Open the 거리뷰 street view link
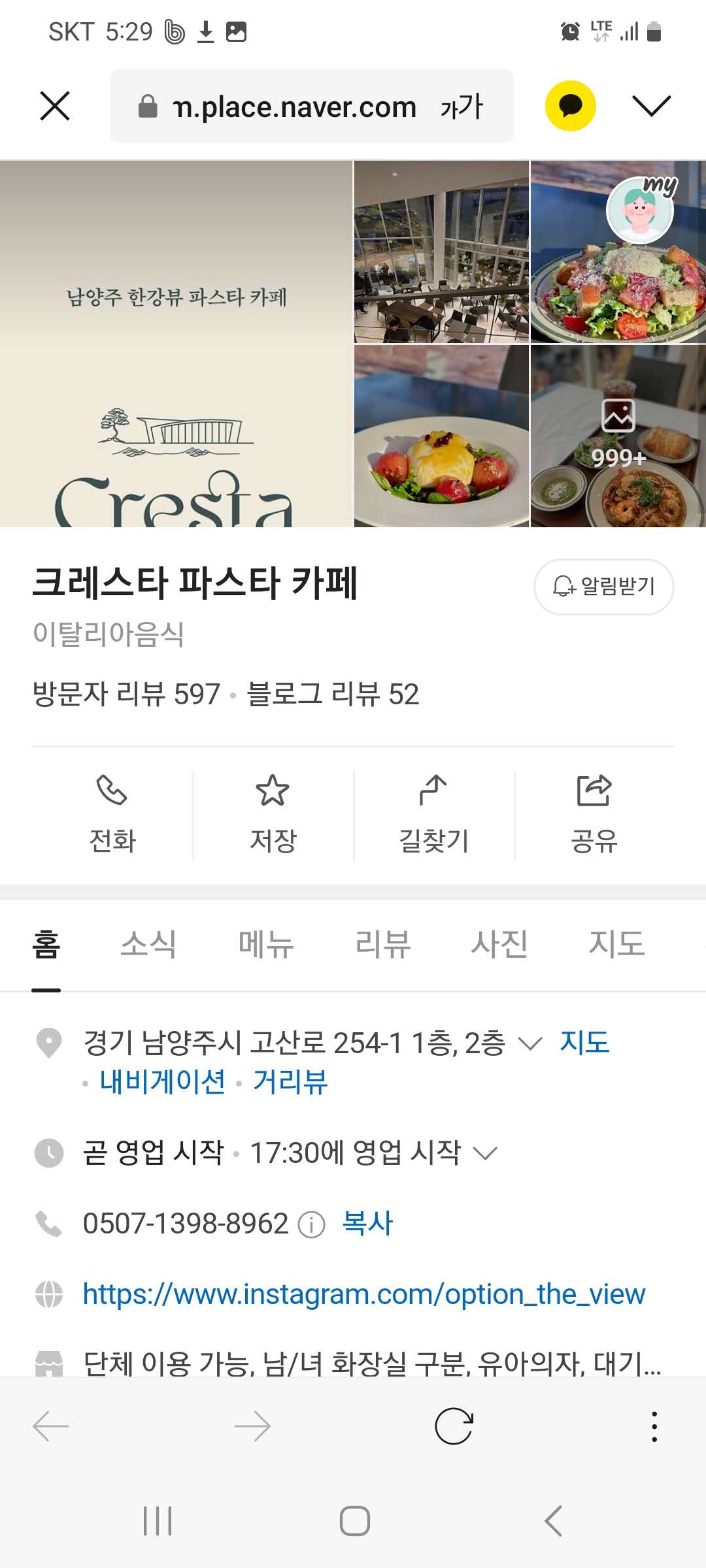This screenshot has height=1568, width=706. click(x=290, y=1082)
